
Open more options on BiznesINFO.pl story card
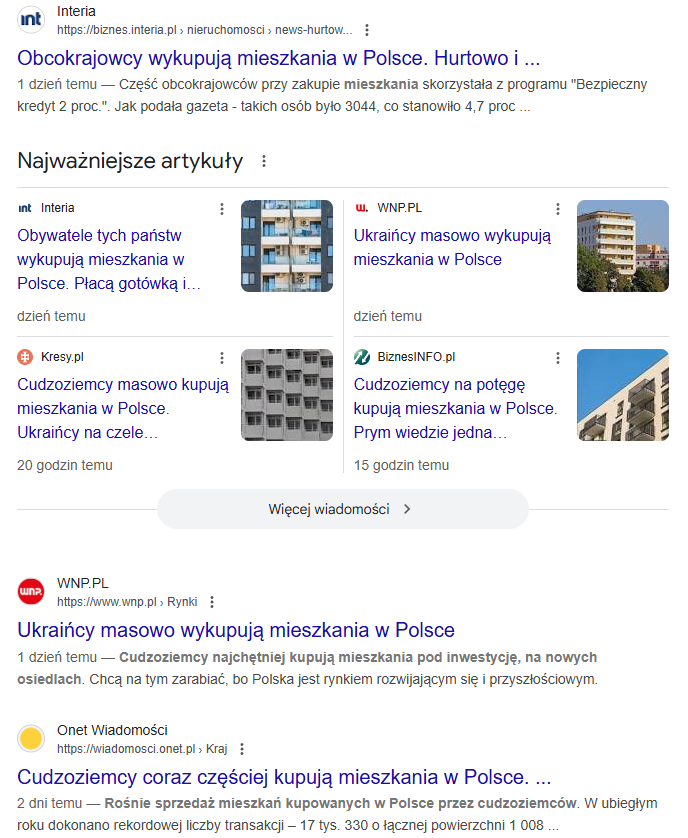tap(558, 357)
